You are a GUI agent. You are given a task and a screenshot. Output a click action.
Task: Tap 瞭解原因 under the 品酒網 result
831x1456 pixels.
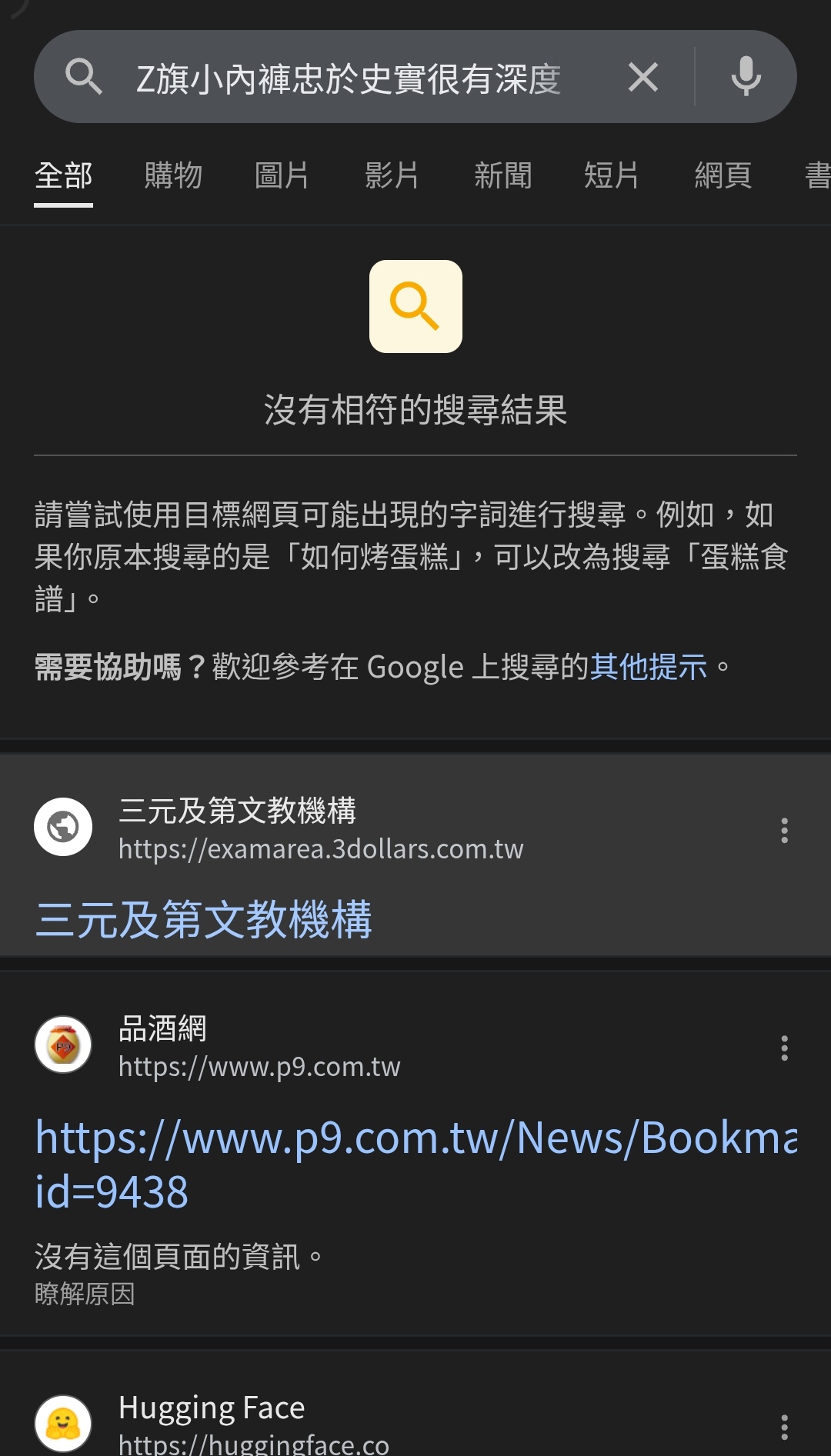[85, 1294]
